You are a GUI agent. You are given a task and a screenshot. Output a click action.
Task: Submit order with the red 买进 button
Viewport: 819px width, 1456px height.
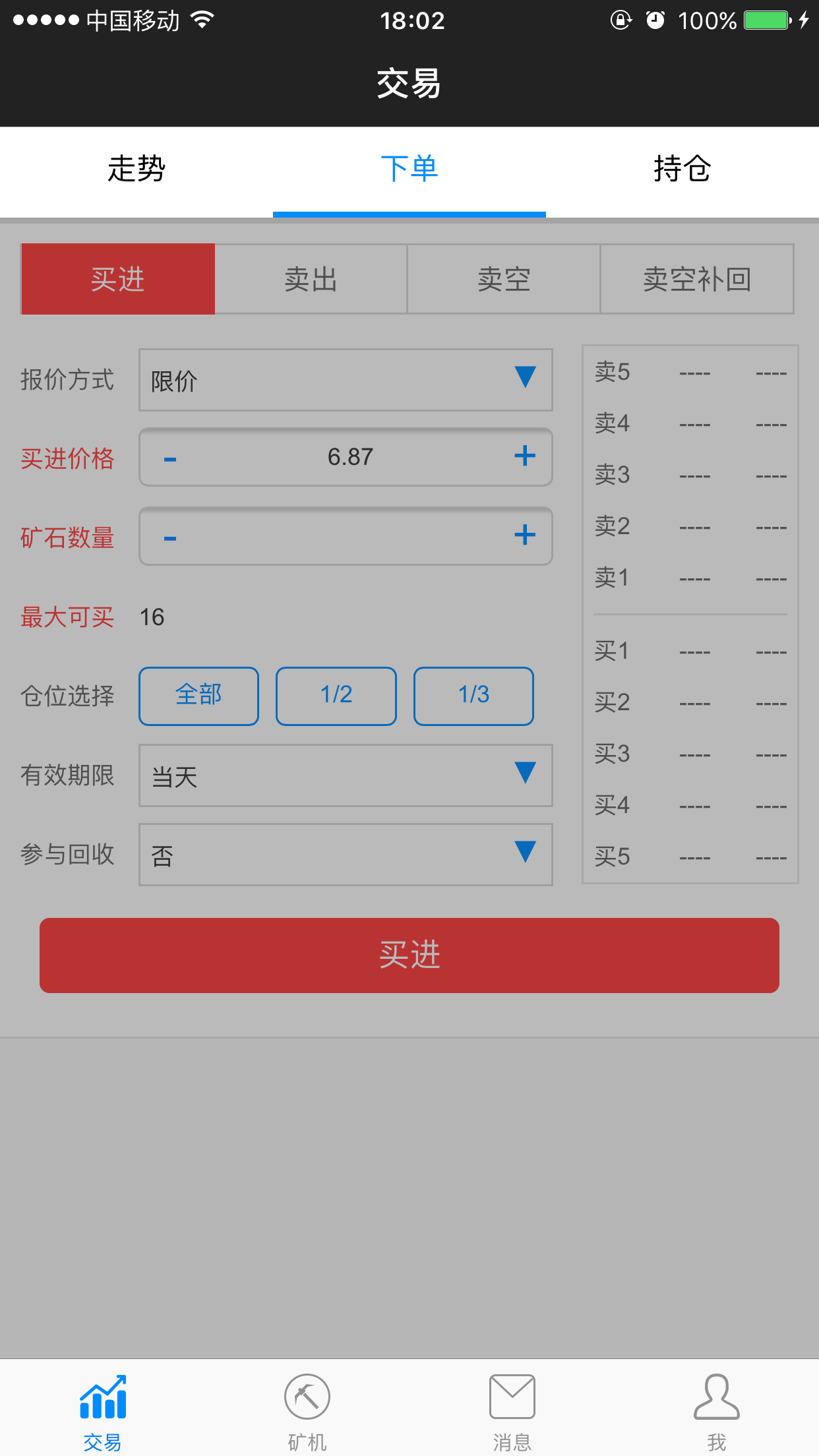(409, 956)
